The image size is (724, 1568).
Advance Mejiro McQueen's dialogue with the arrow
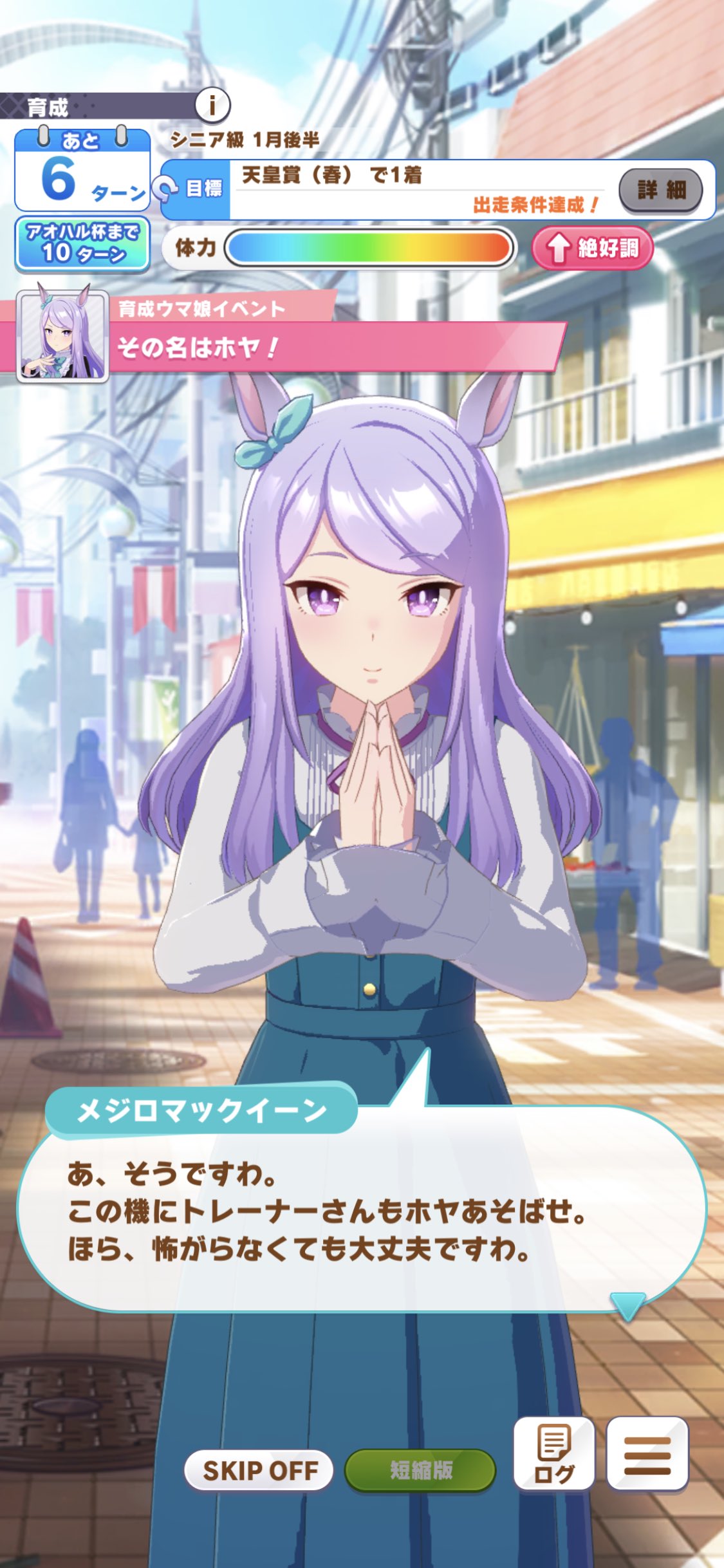[x=627, y=1306]
